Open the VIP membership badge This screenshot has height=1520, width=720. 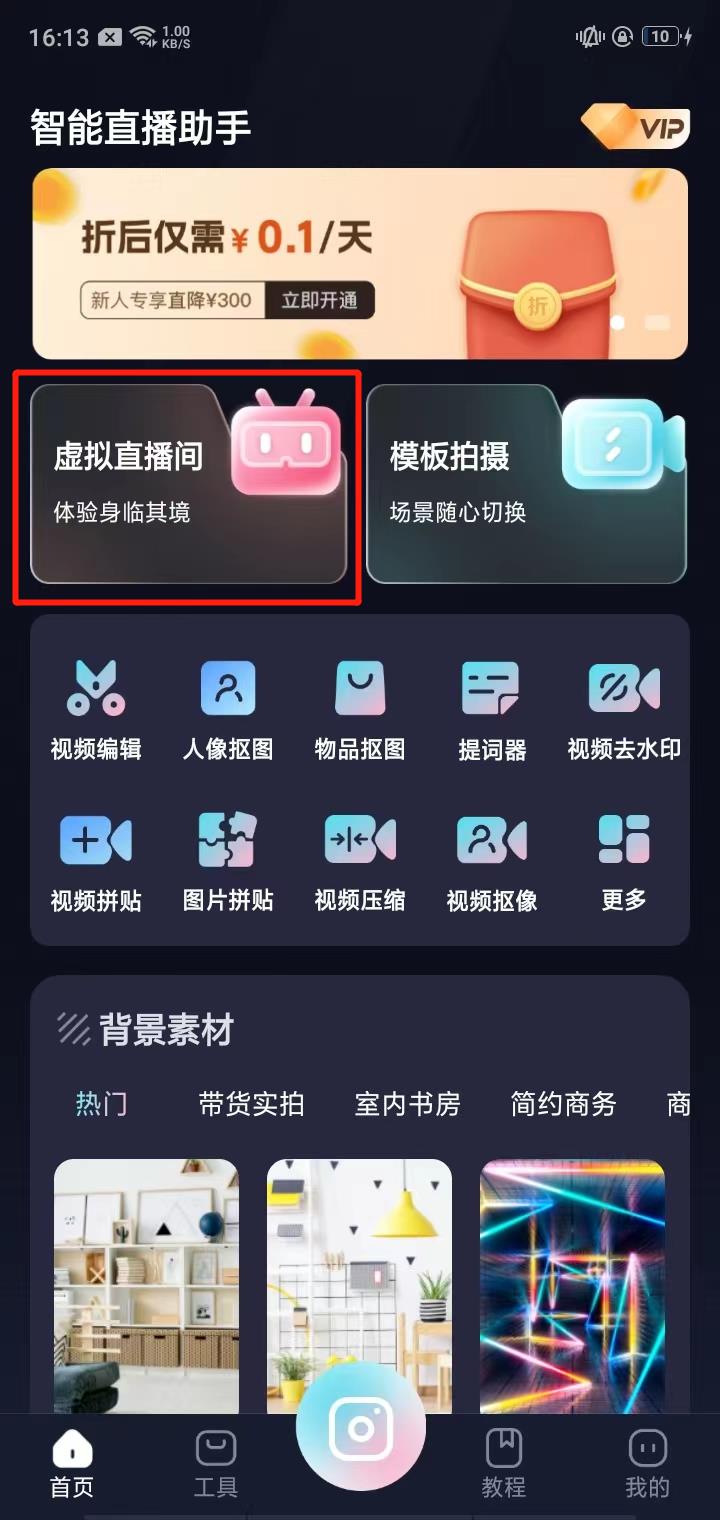[x=637, y=128]
